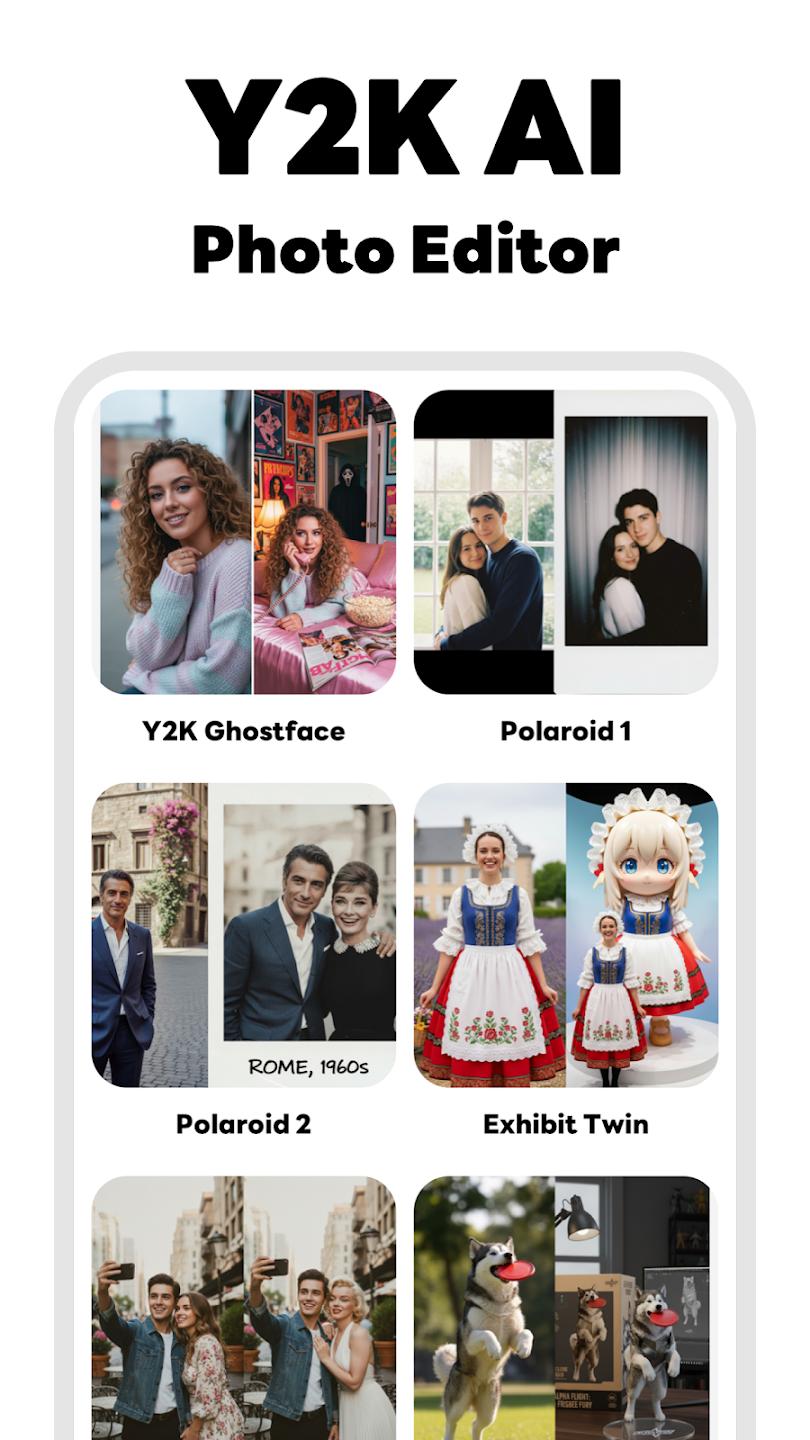Tap the Y2K AI Photo Editor title
This screenshot has height=1440, width=810.
click(405, 170)
